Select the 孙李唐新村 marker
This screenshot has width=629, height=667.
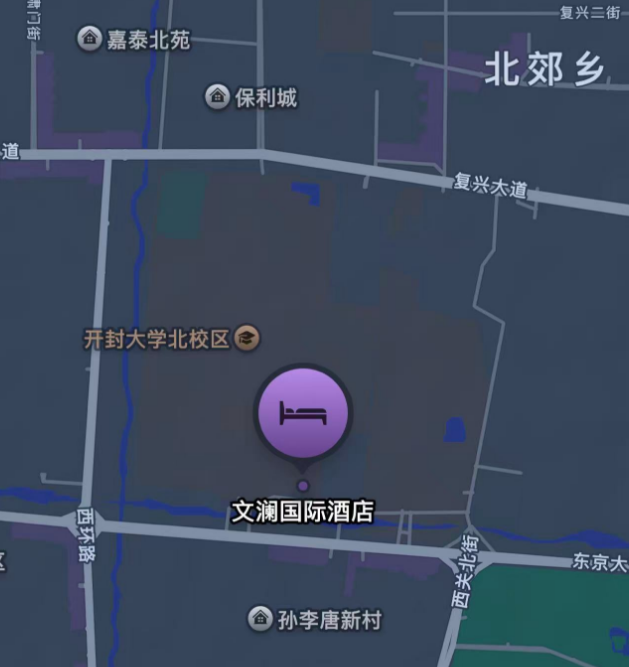click(x=260, y=619)
